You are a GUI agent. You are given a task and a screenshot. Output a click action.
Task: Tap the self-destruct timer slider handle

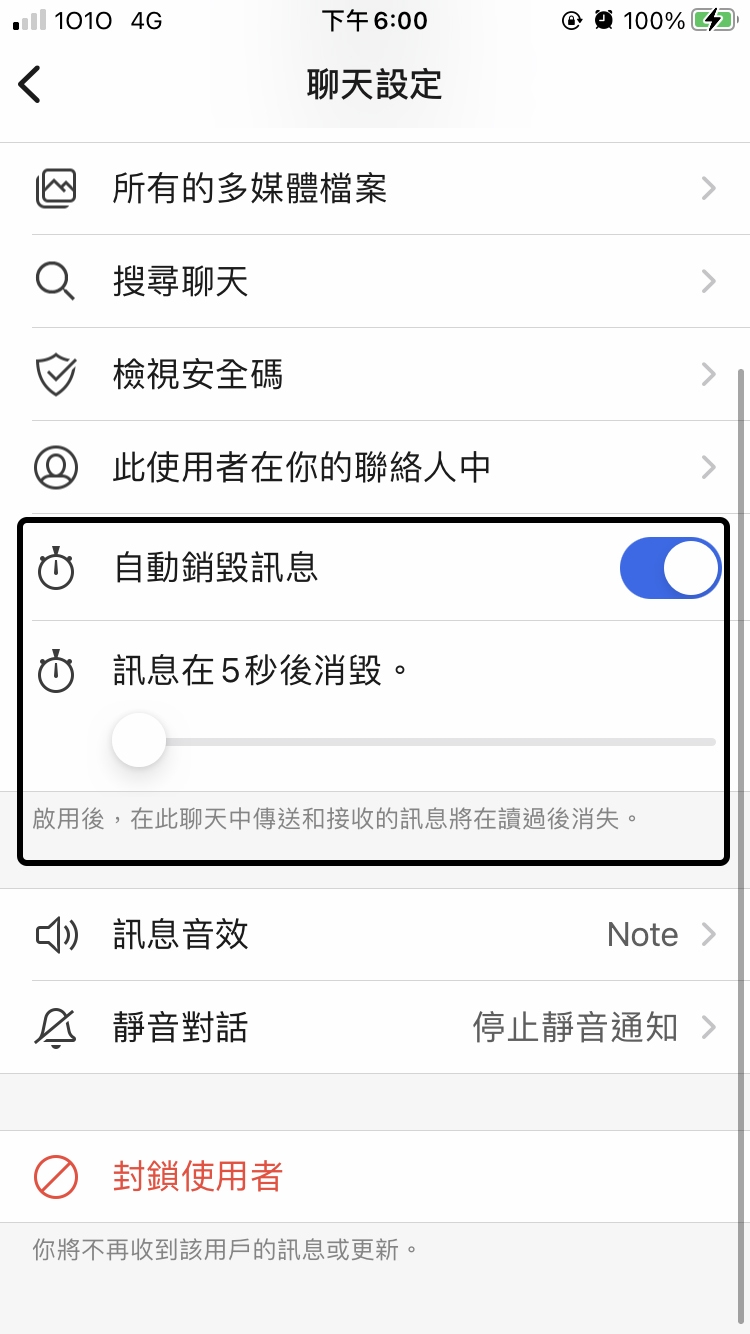[139, 740]
